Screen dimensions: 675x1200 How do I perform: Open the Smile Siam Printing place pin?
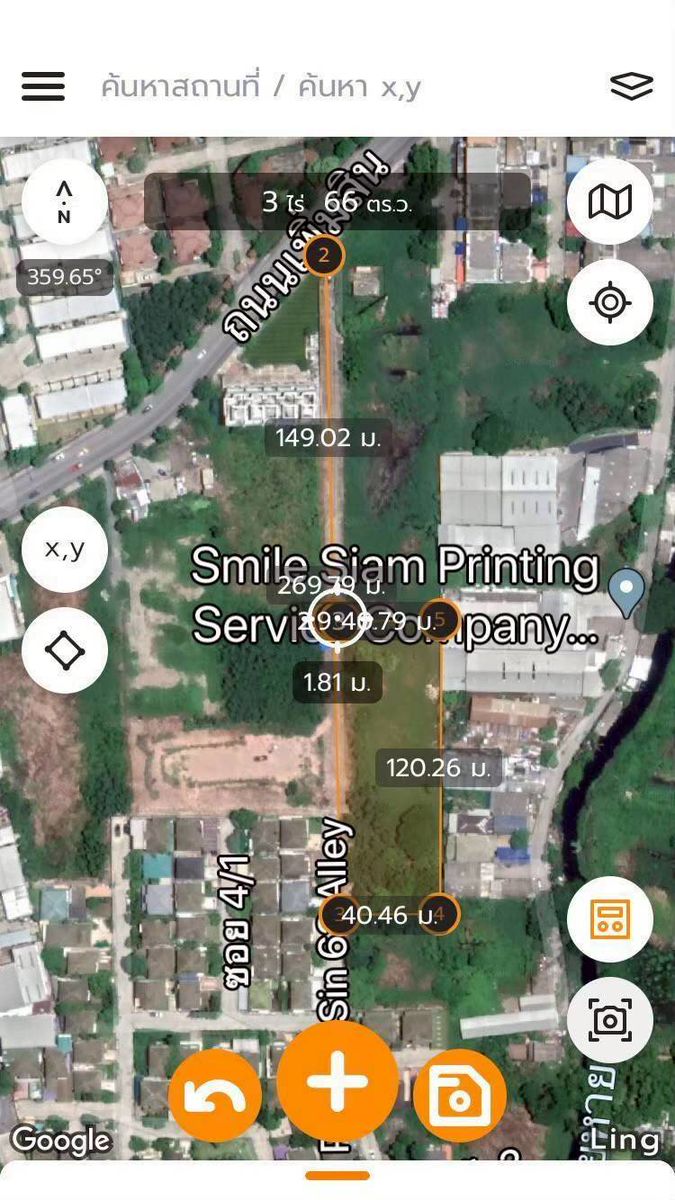[627, 590]
